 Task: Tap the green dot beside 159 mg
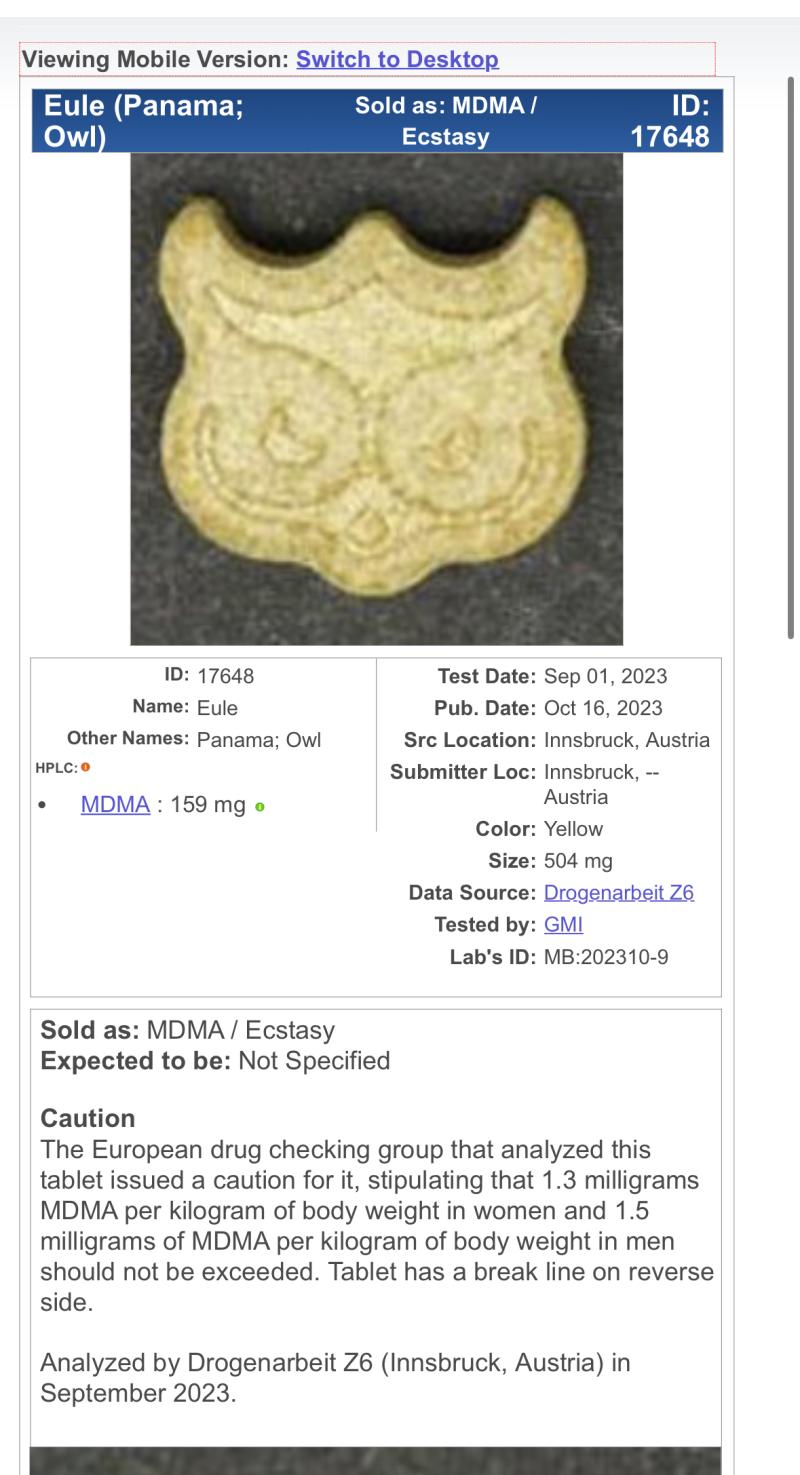tap(260, 807)
